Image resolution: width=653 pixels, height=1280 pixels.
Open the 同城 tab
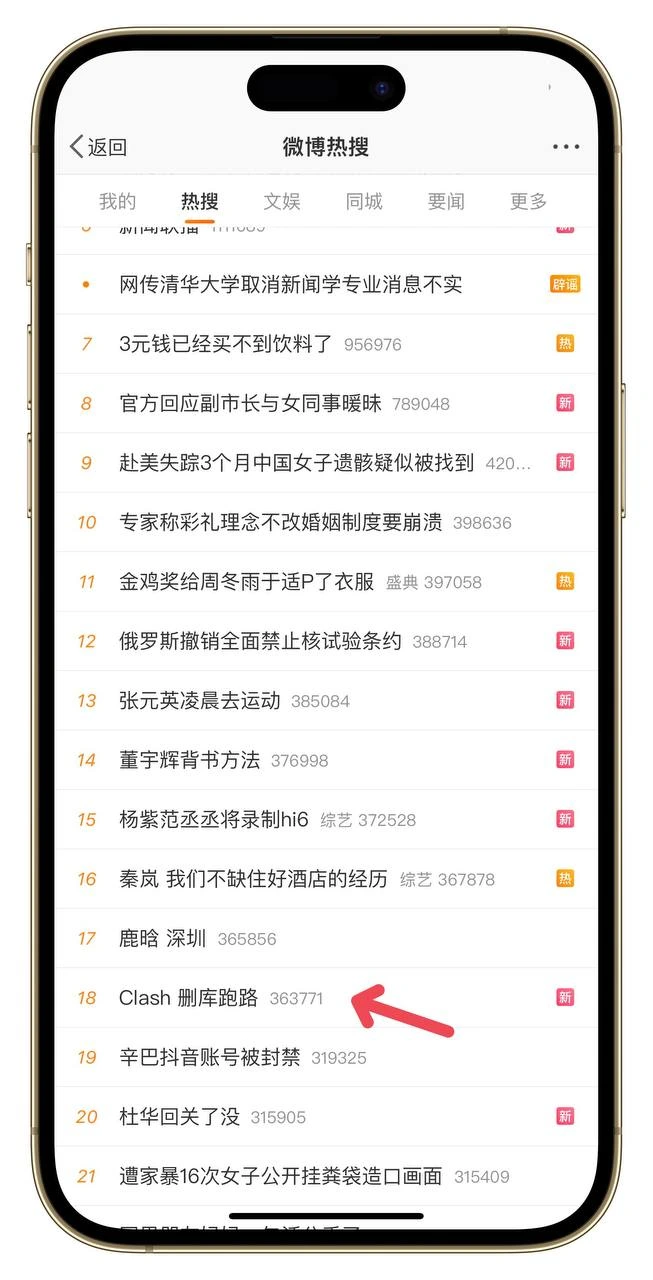(364, 201)
